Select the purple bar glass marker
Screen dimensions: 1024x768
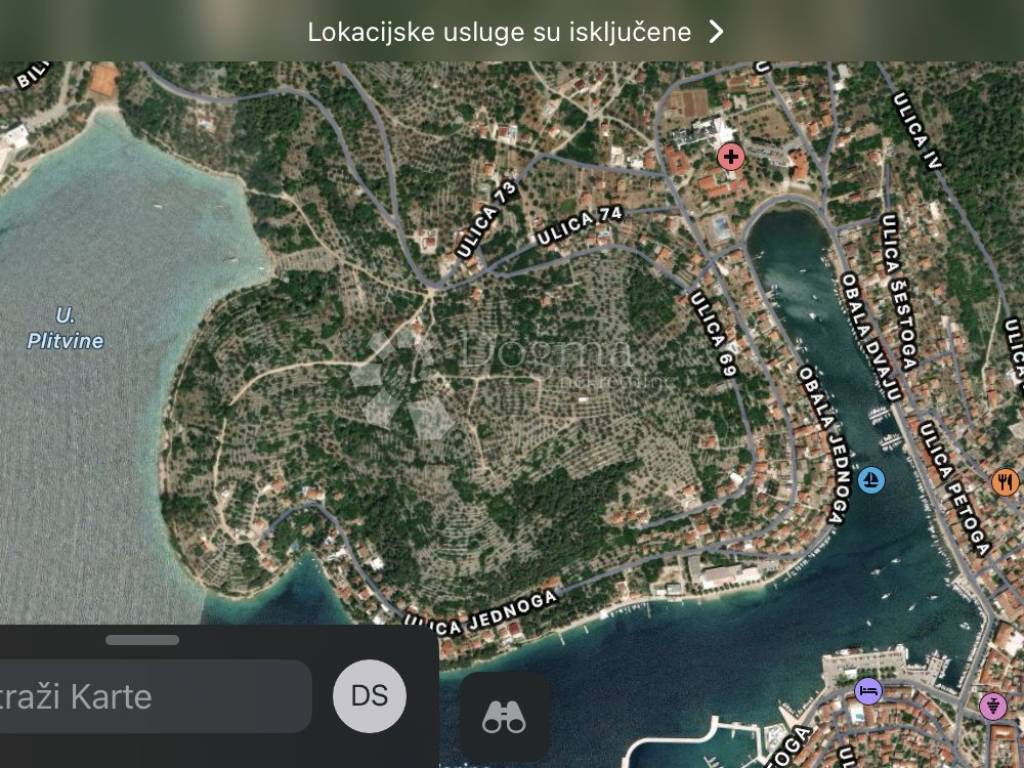pyautogui.click(x=992, y=704)
